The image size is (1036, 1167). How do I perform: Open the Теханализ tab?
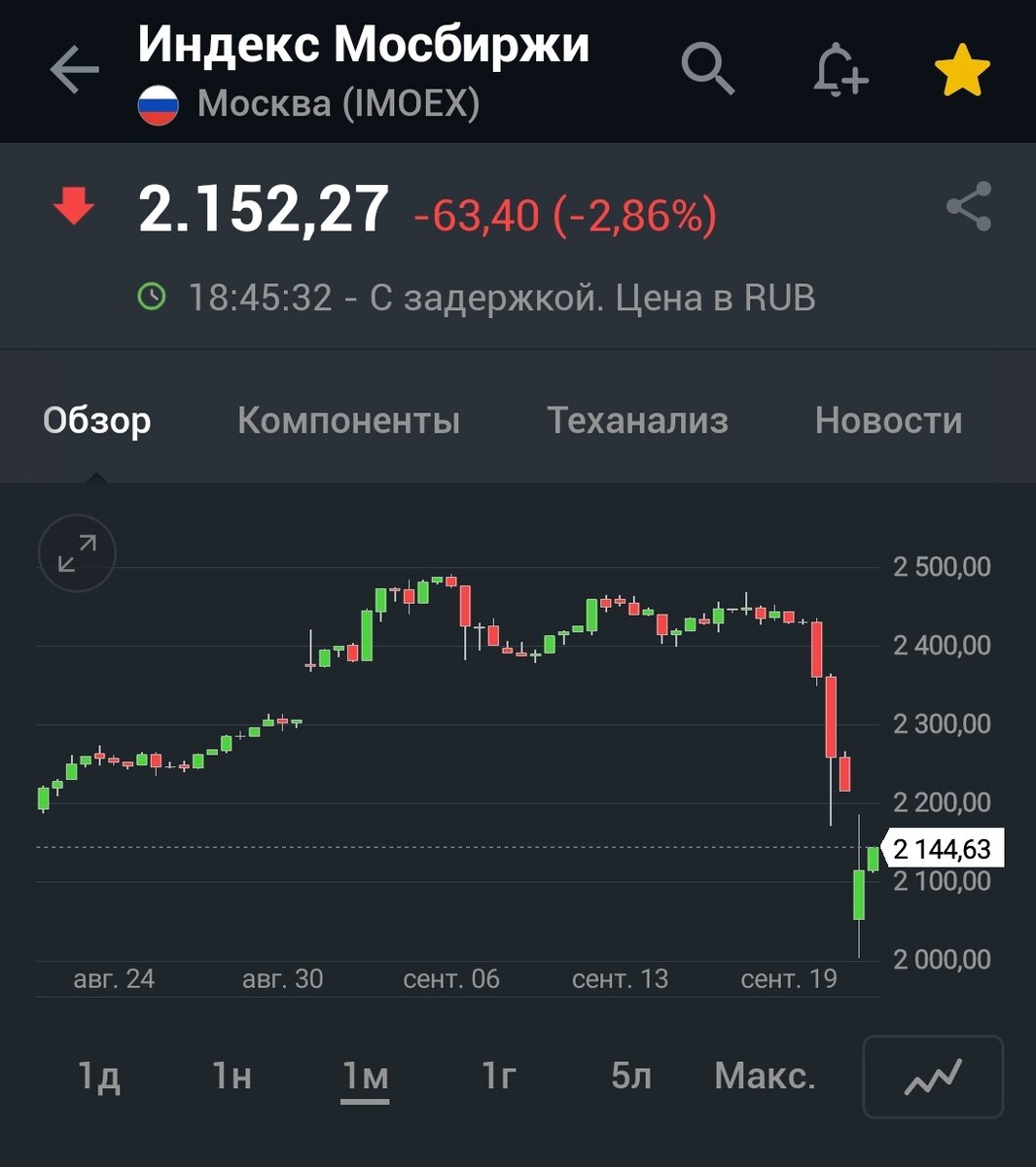point(637,420)
